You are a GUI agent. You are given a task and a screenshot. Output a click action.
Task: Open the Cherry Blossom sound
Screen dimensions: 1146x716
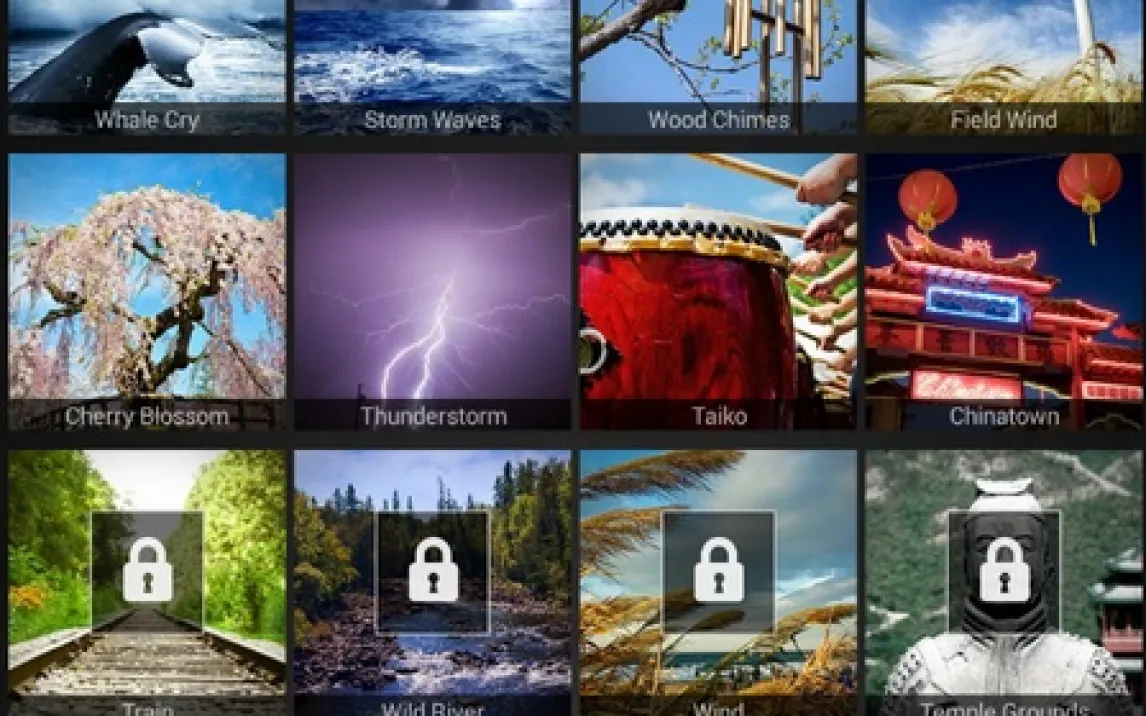tap(147, 291)
